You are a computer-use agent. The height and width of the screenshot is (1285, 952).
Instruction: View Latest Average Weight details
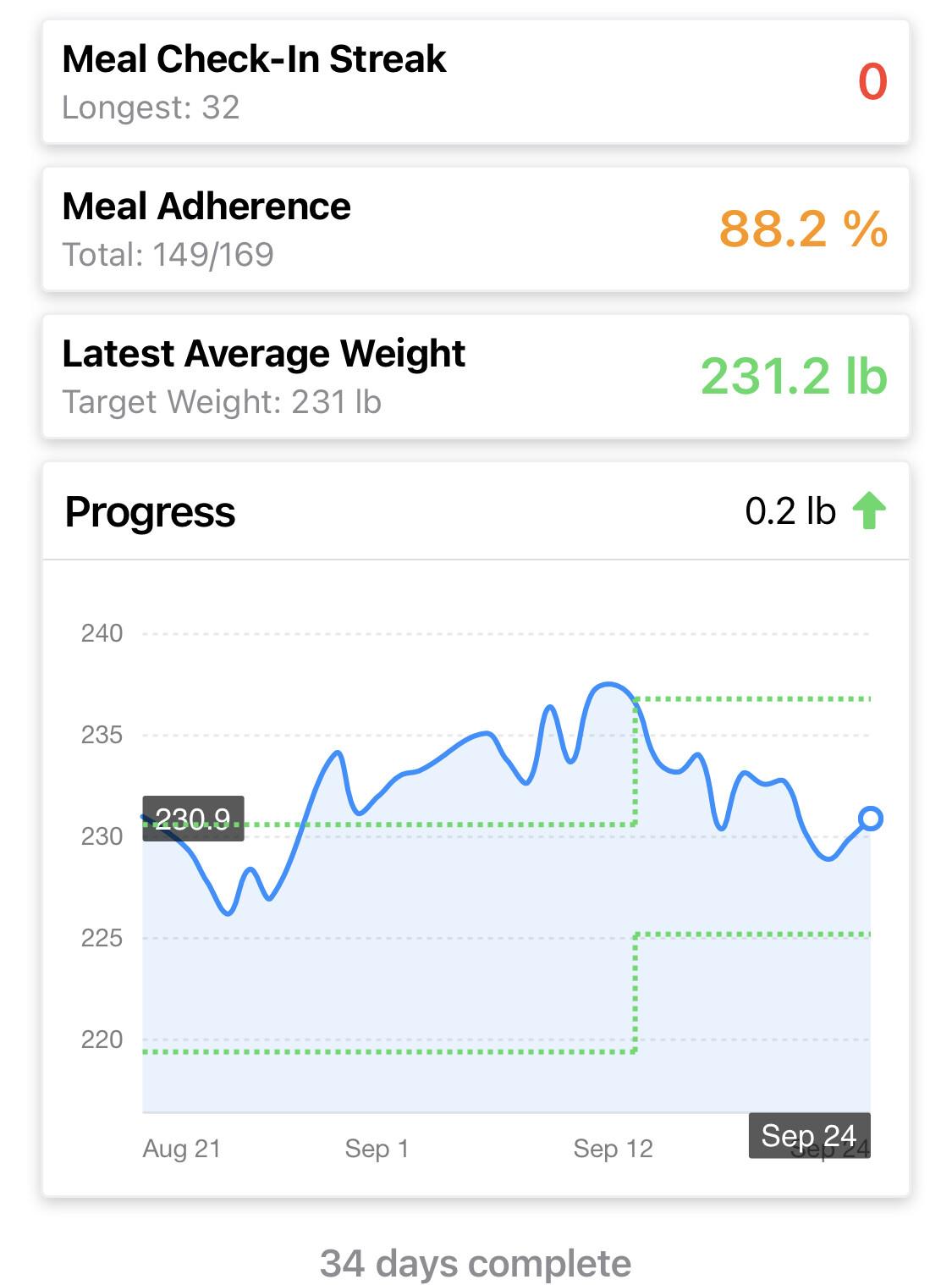point(476,377)
